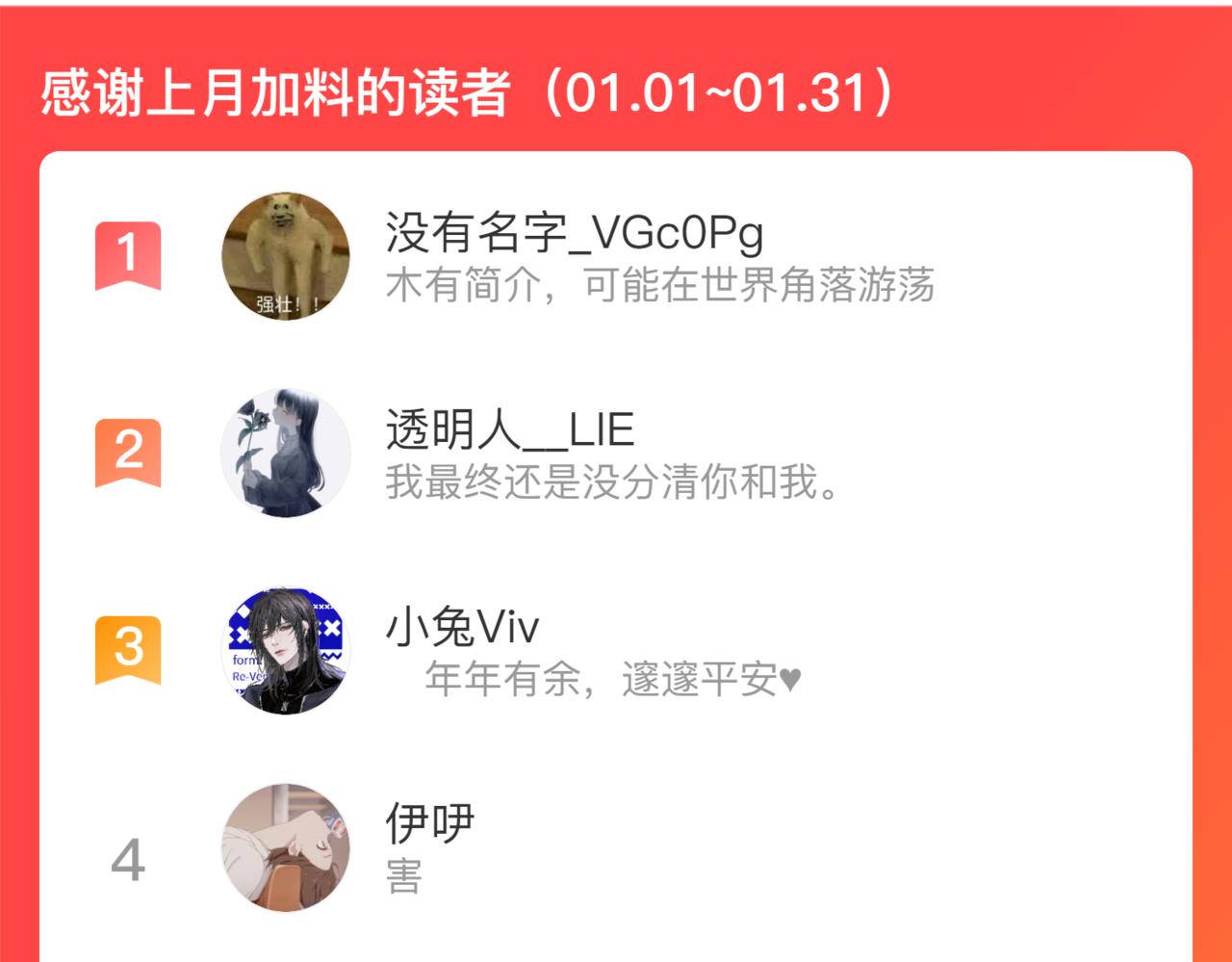
Task: Tap the fourth-ranked reader 伊咿
Action: [429, 823]
